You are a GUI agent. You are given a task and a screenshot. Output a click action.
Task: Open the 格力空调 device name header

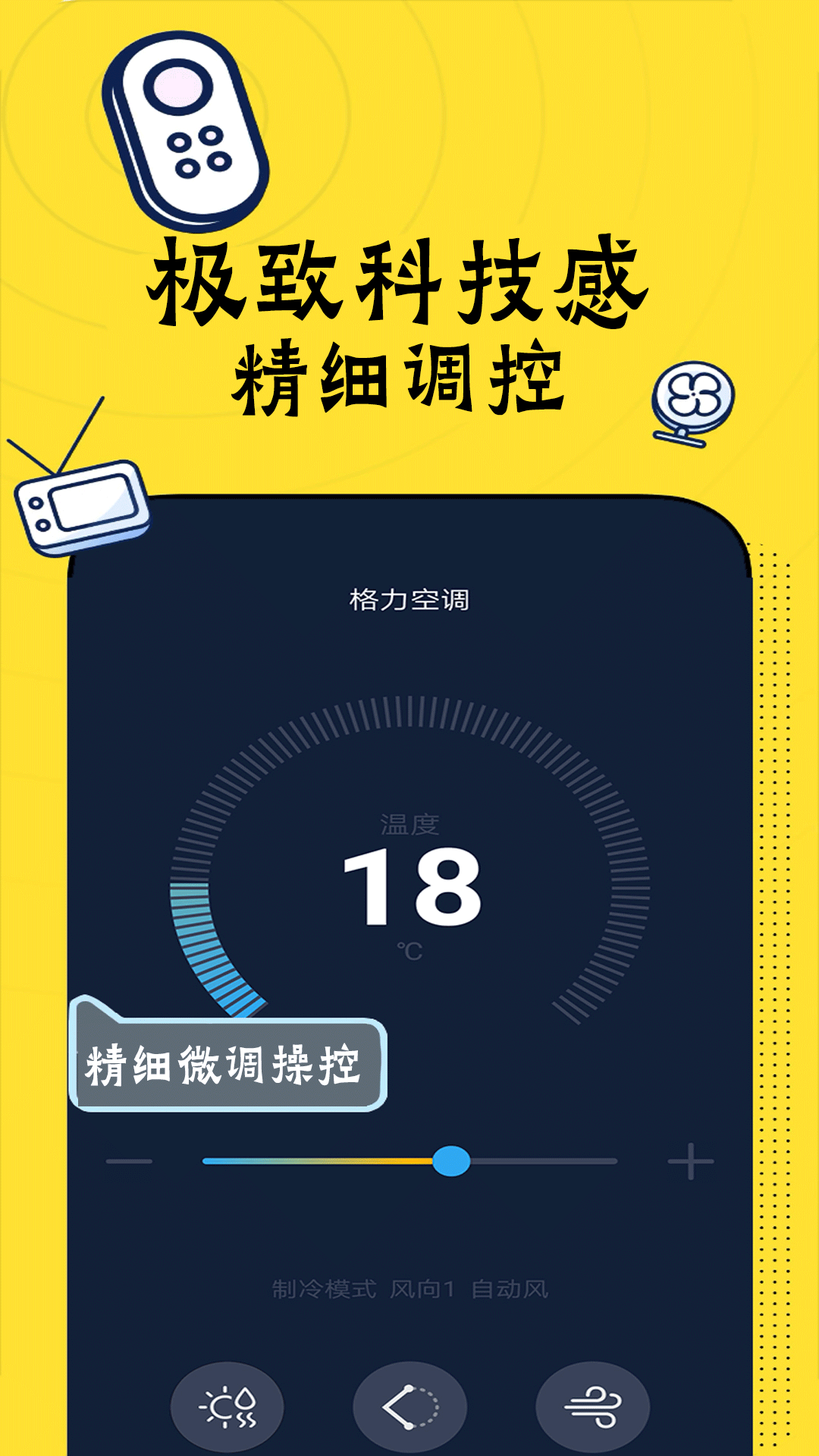tap(410, 599)
